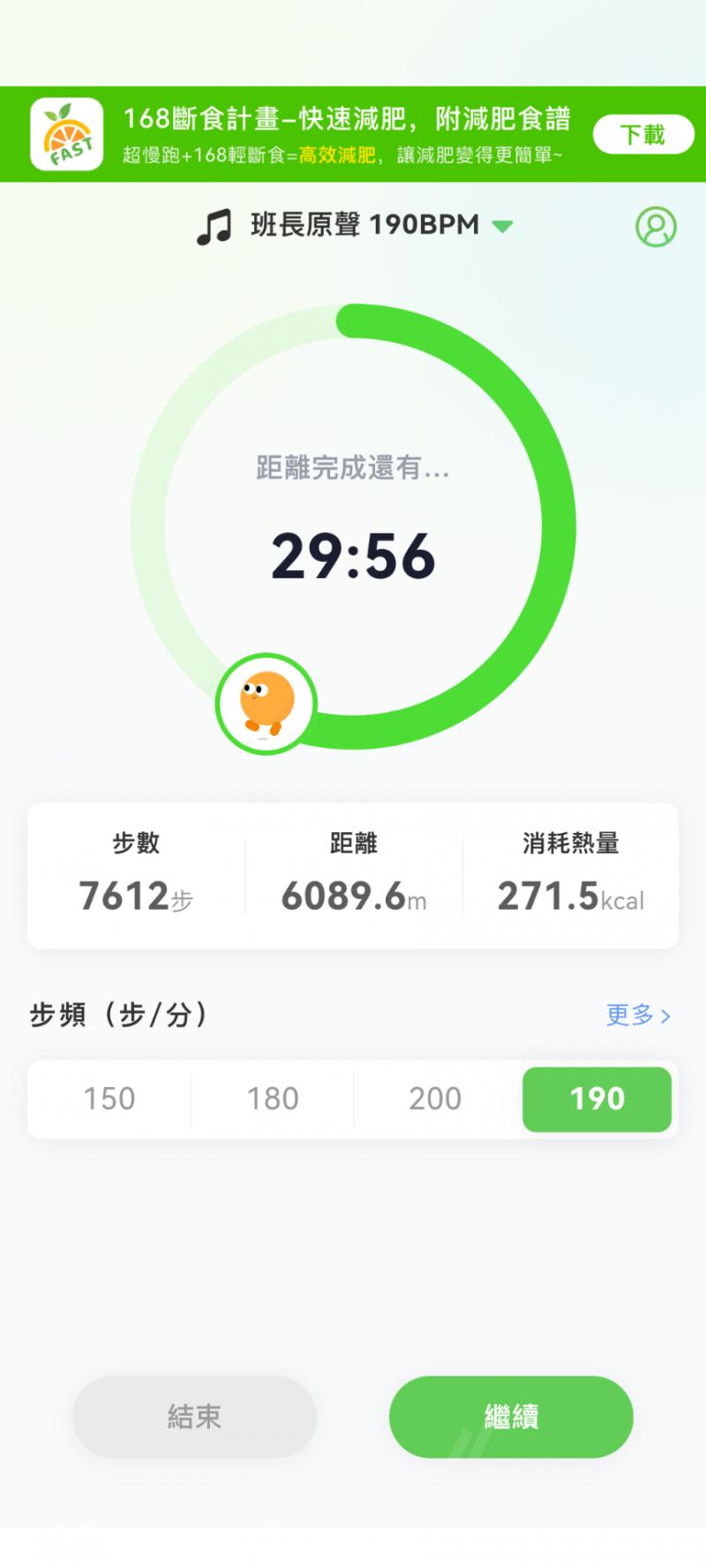This screenshot has height=1568, width=706.
Task: Open the user profile icon
Action: pyautogui.click(x=656, y=227)
